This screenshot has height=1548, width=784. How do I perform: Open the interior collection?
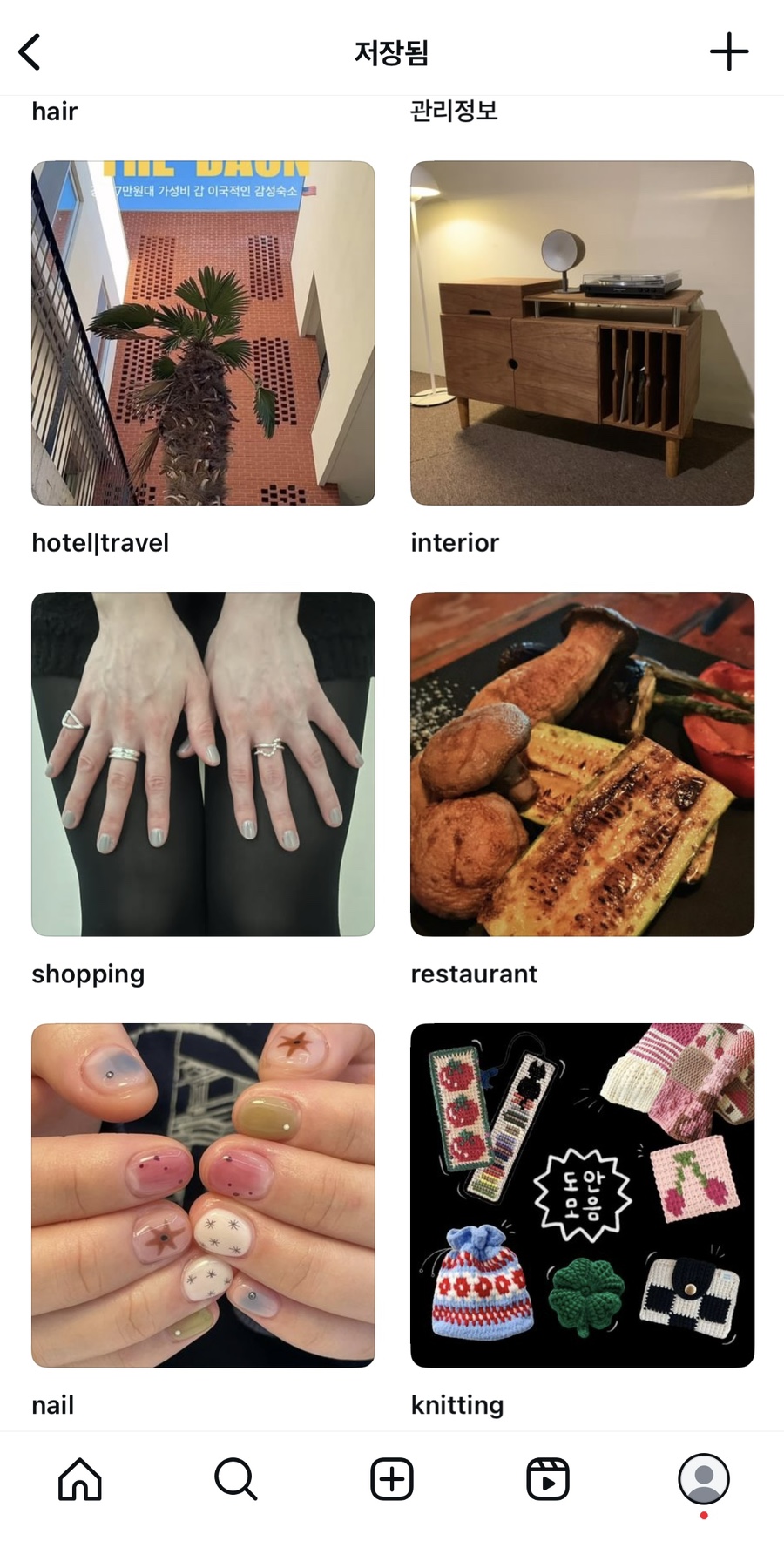(x=582, y=333)
